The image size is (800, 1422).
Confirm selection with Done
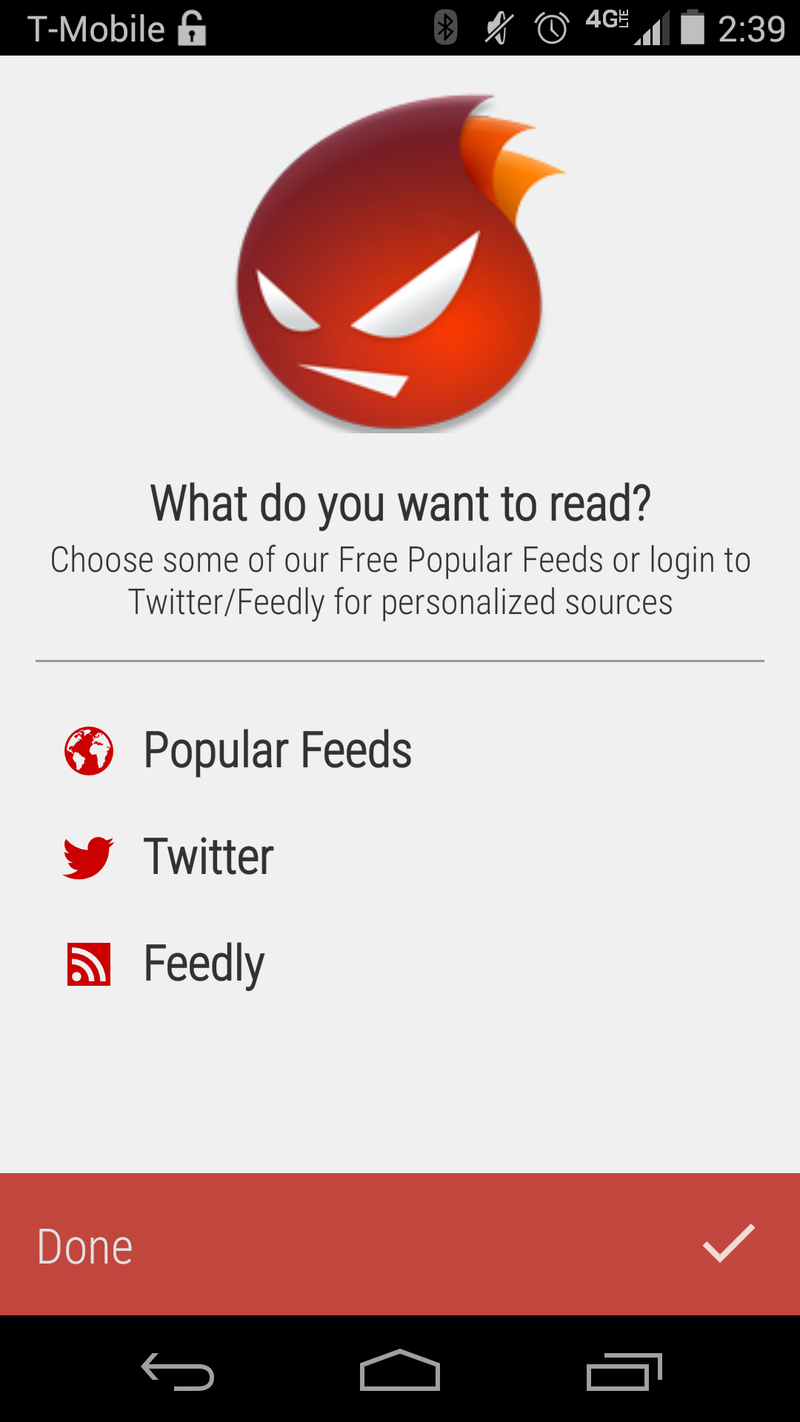pyautogui.click(x=400, y=1245)
